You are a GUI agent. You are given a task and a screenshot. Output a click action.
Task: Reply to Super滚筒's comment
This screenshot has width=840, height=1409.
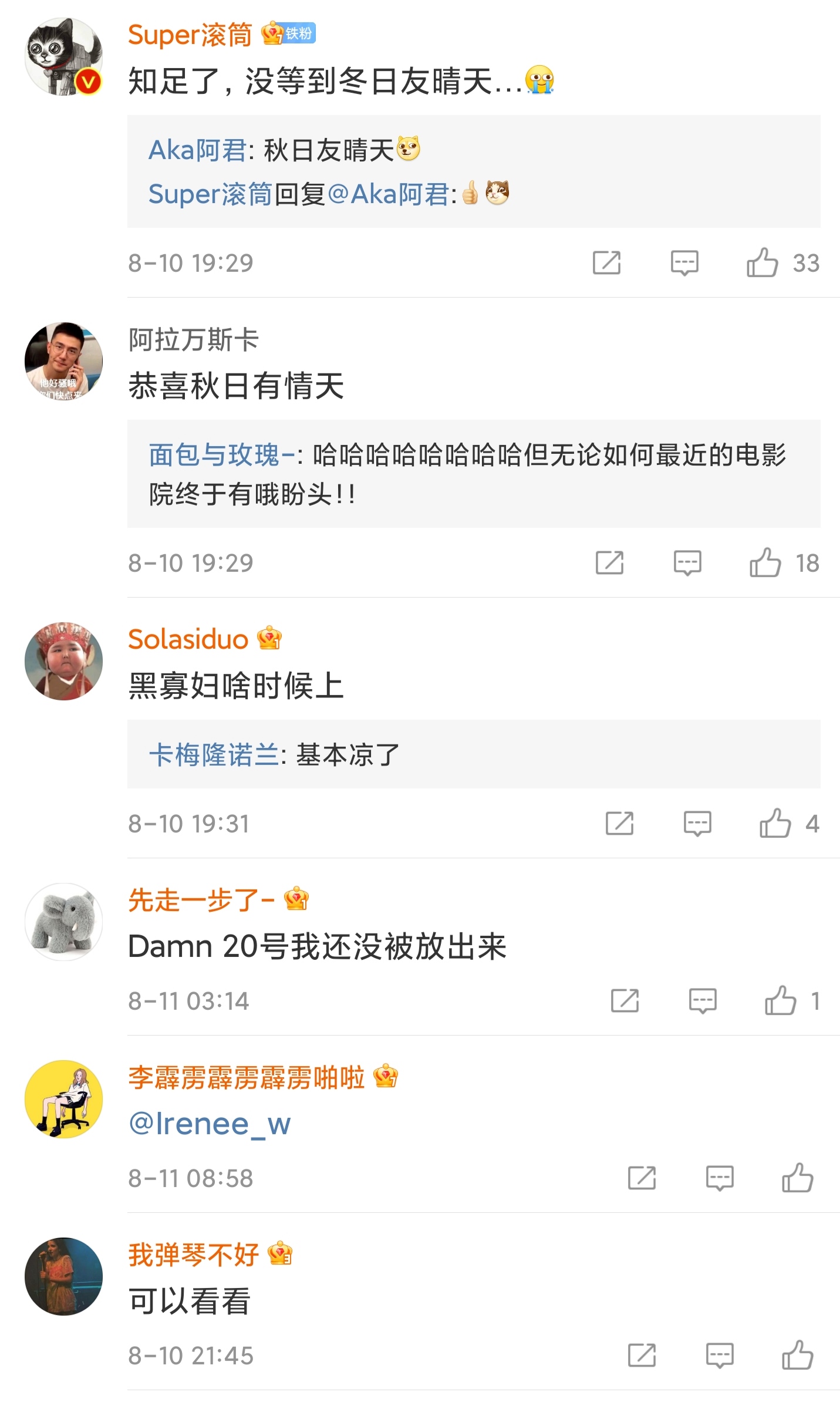pos(684,262)
